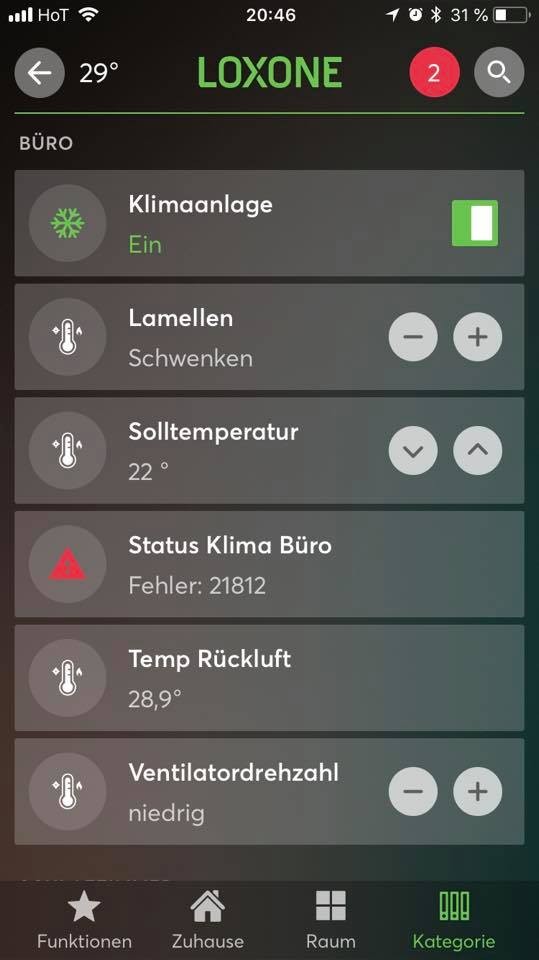Switch to the Zuhause tab

point(208,920)
